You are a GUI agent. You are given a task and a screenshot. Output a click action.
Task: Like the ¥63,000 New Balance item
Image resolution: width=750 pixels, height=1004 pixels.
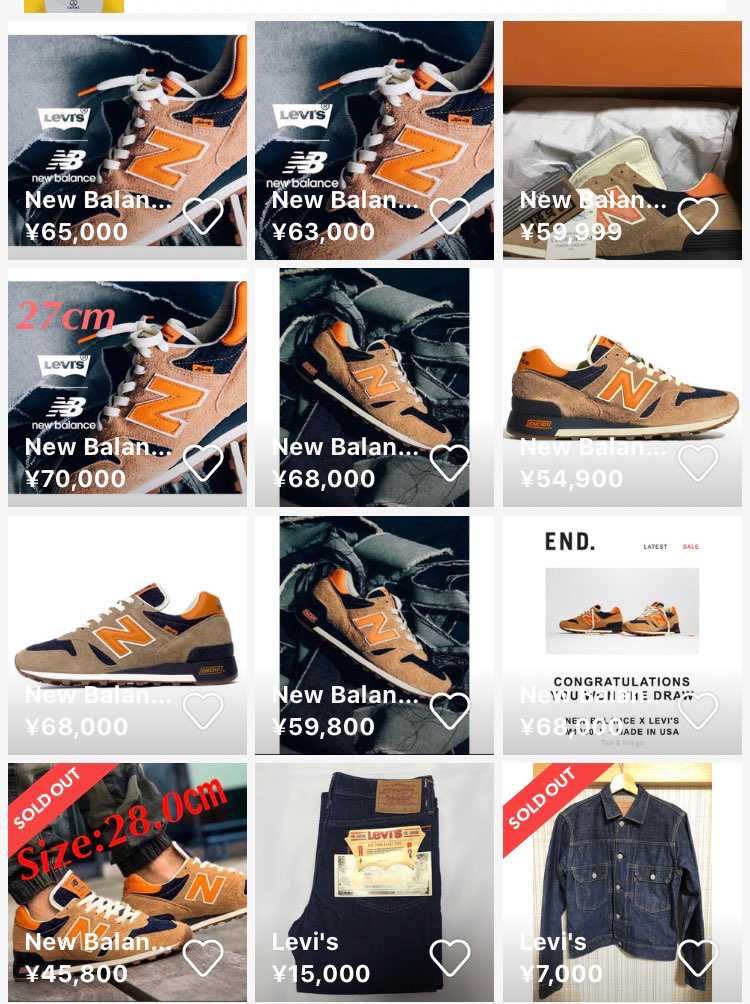[x=450, y=215]
